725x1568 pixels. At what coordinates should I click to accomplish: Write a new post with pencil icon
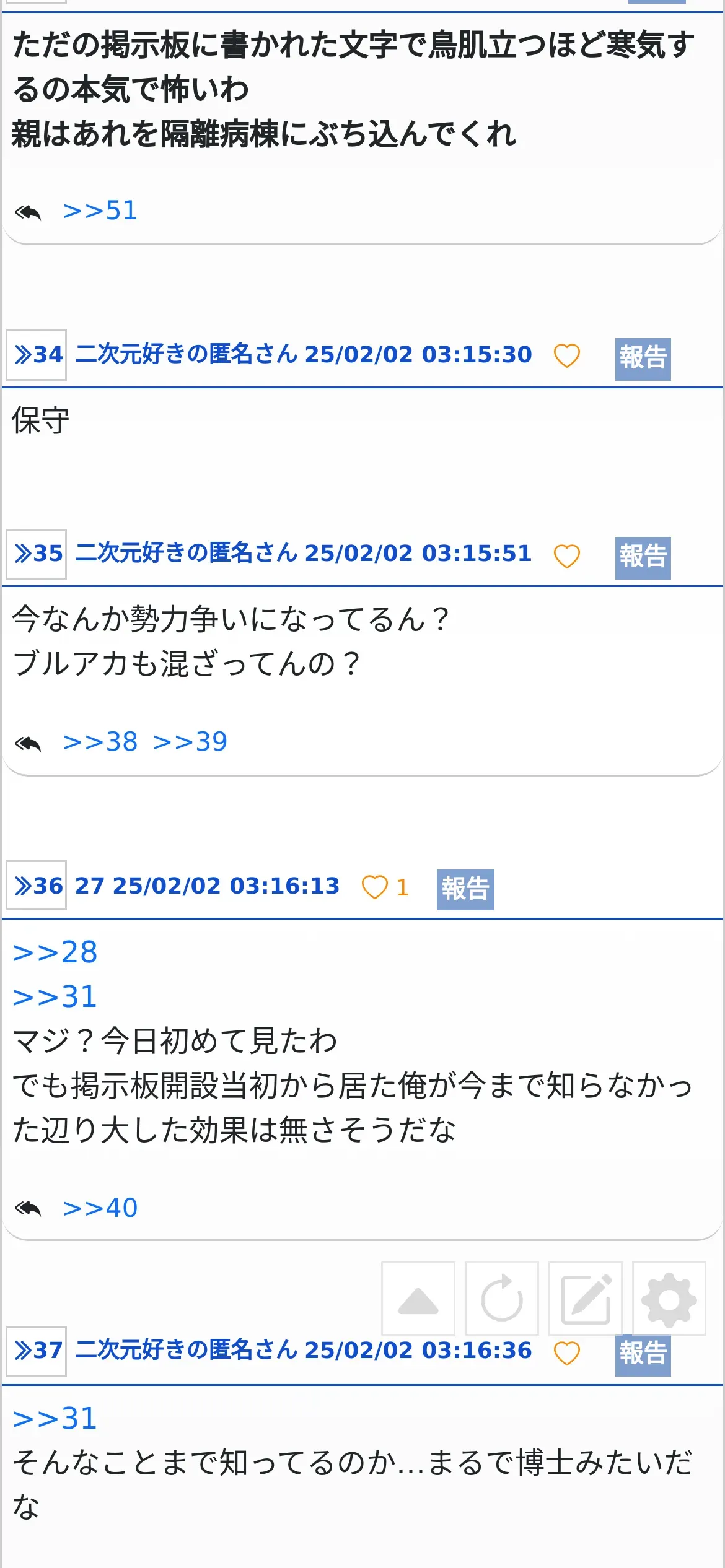[x=586, y=1299]
